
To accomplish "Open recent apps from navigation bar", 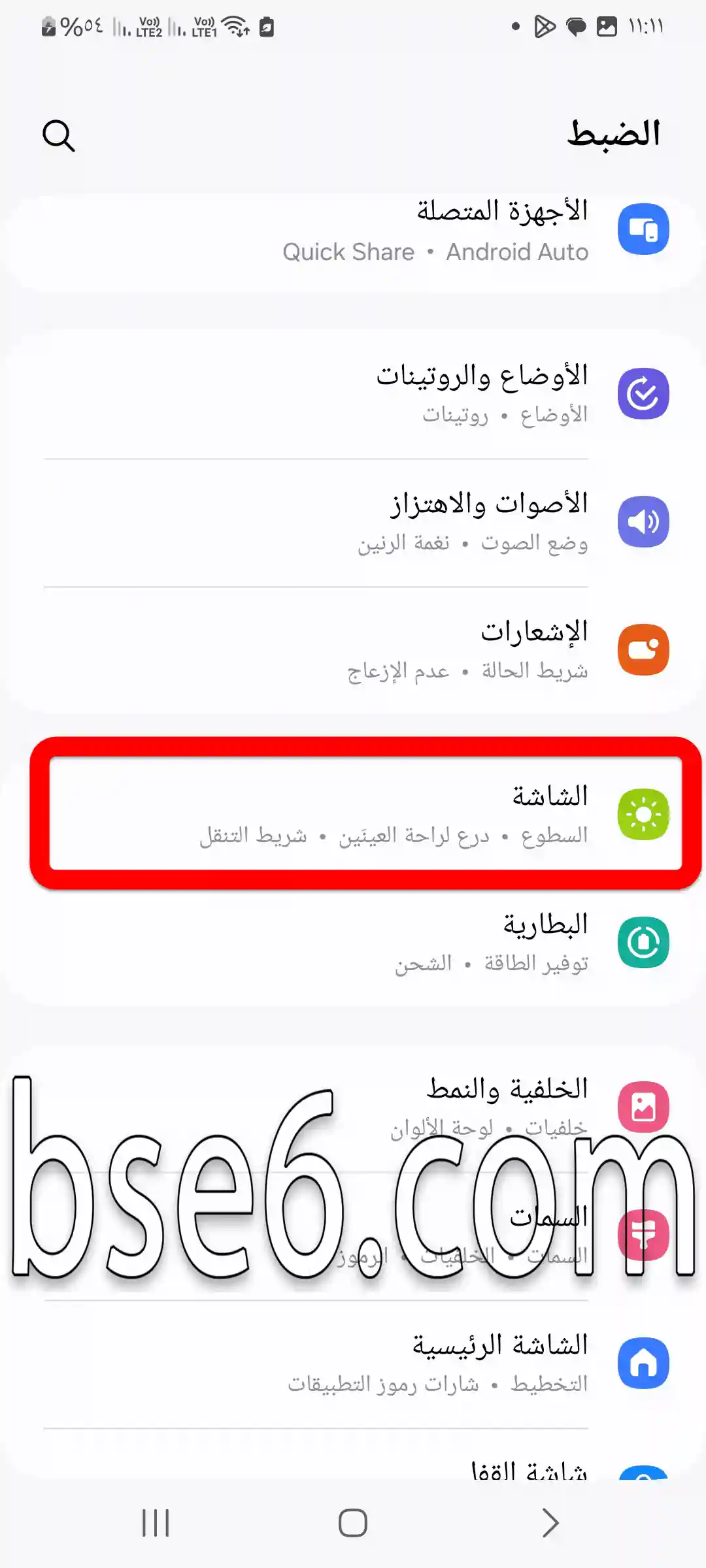I will (x=156, y=1523).
